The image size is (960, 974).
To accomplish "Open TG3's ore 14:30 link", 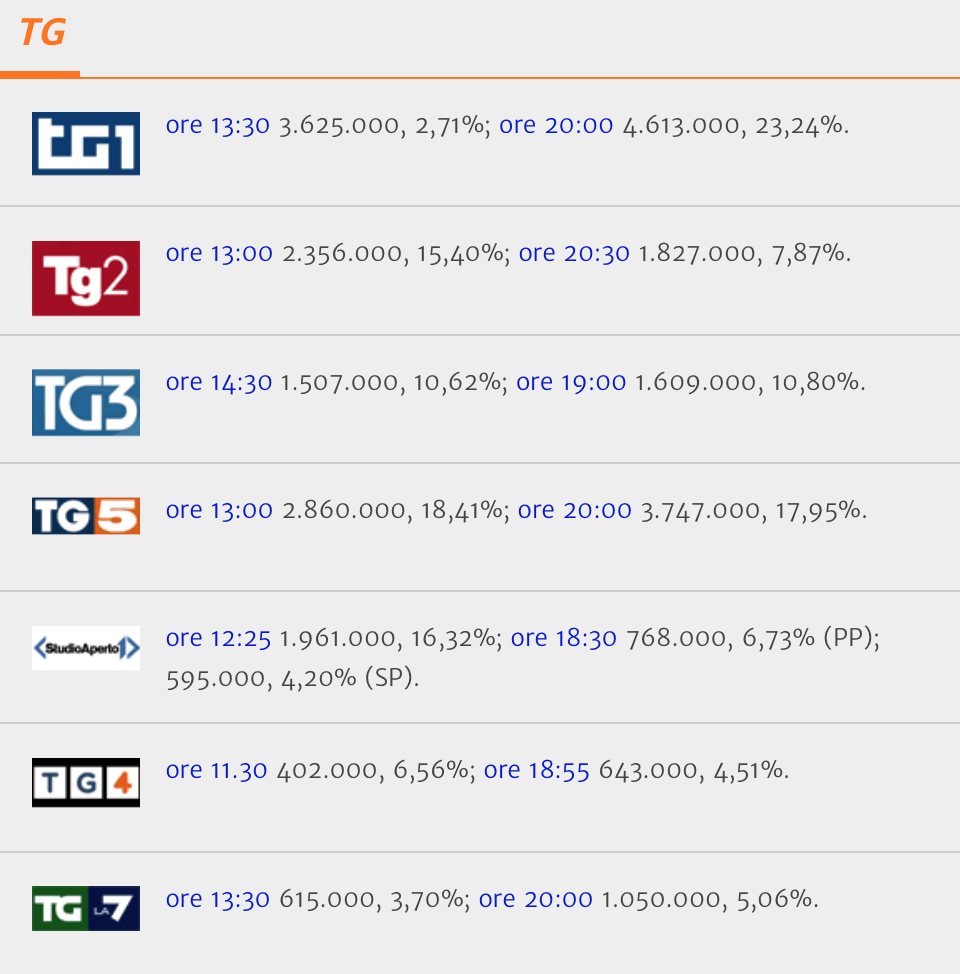I will pos(219,382).
